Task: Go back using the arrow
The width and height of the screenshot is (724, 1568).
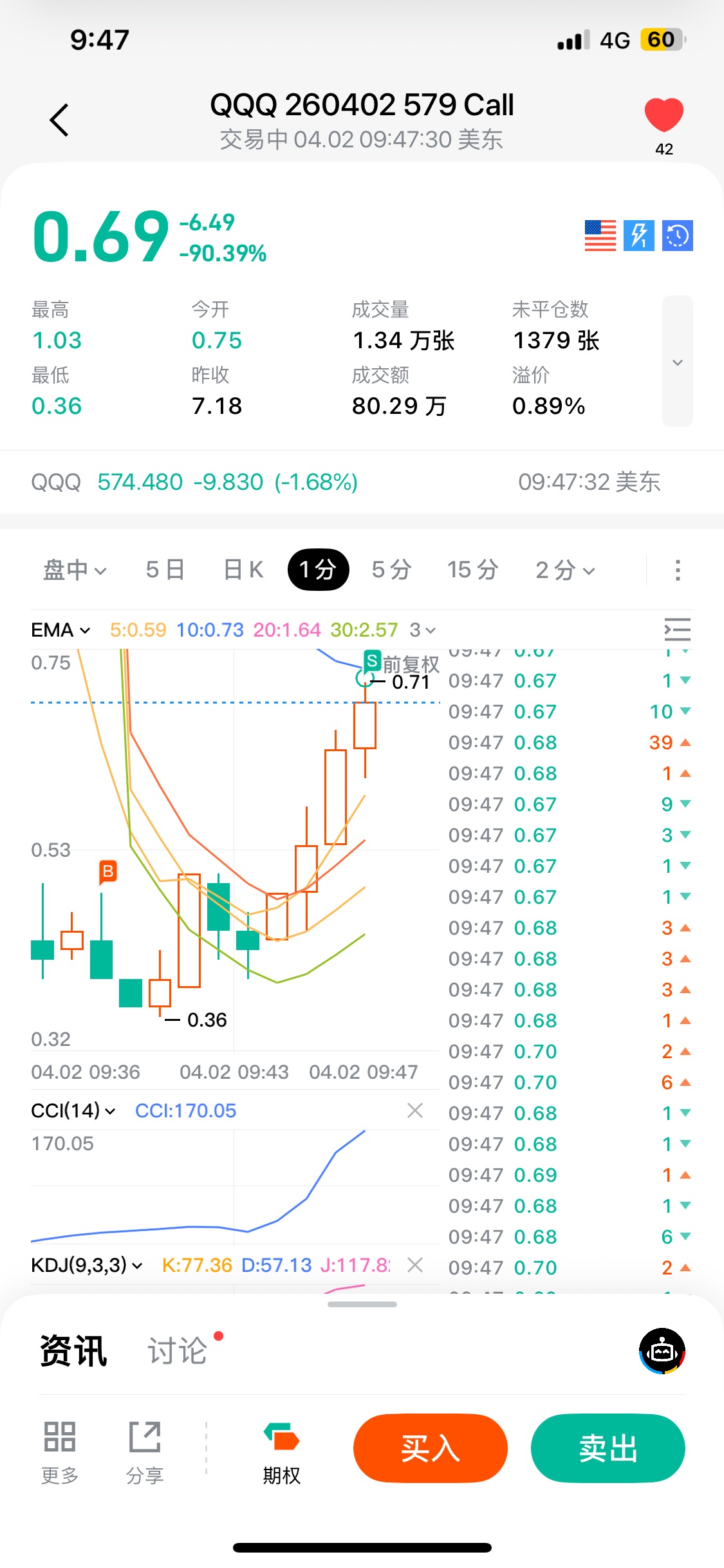Action: point(59,120)
